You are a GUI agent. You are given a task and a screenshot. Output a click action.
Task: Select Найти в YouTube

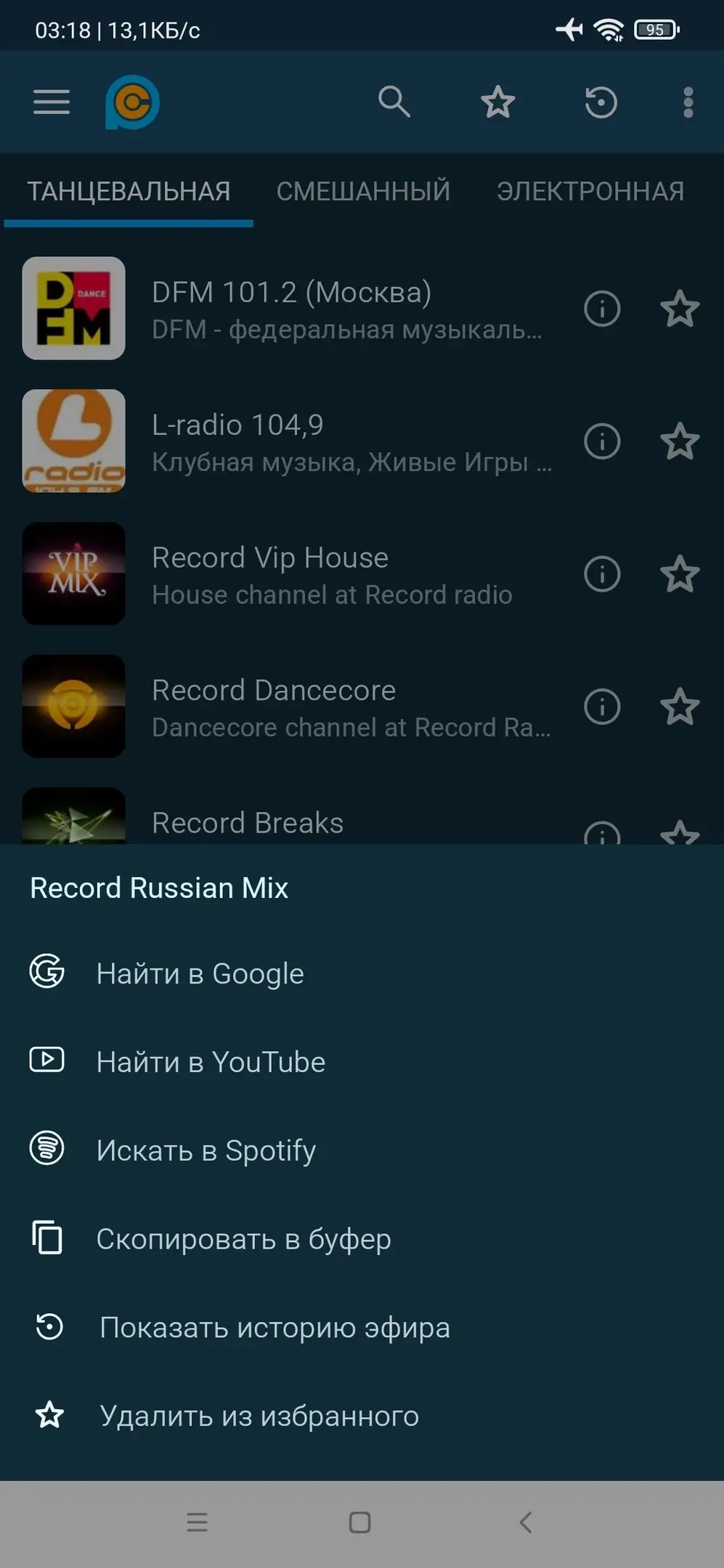211,1062
